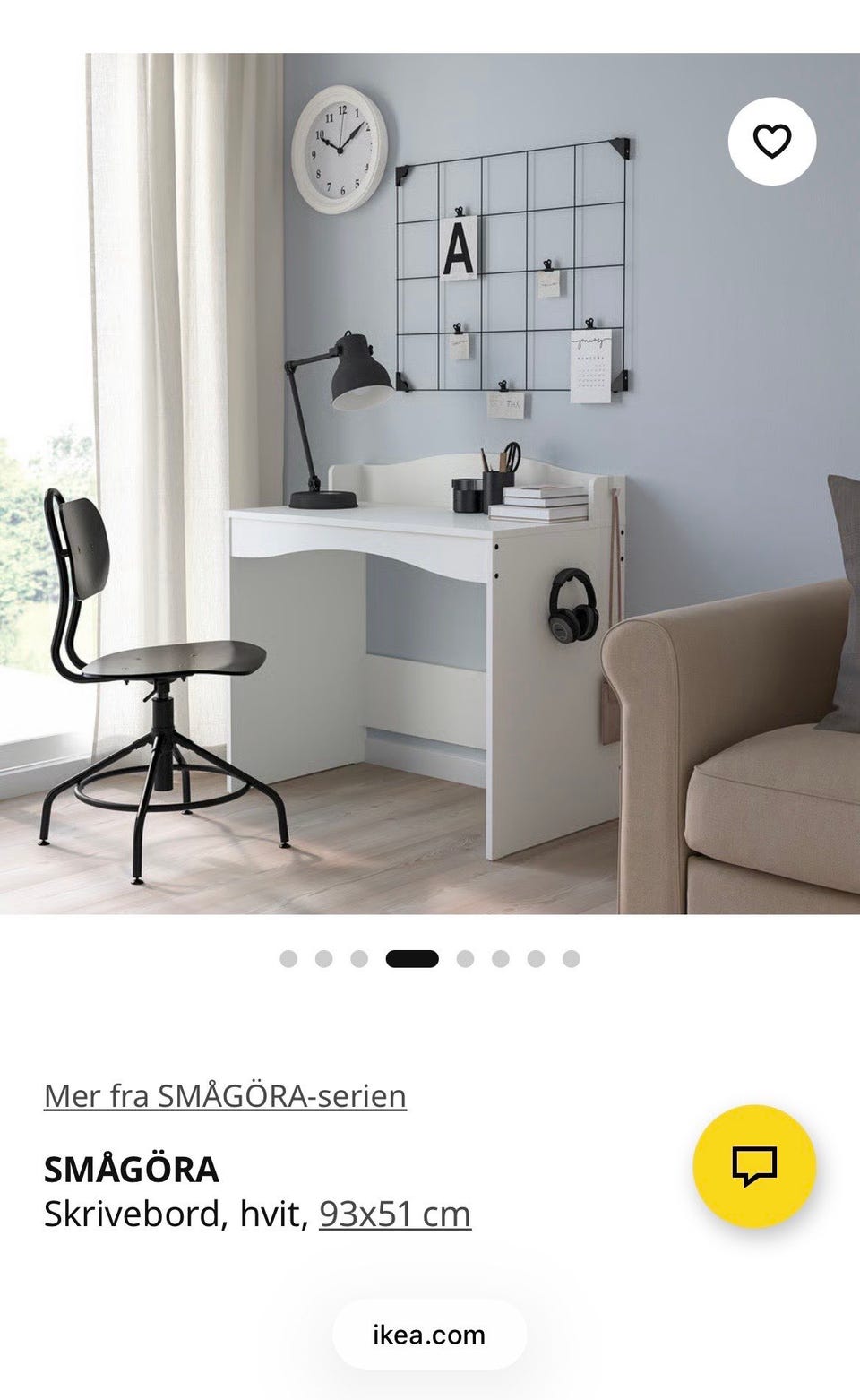The image size is (860, 1400).
Task: Select the third carousel dot
Action: (x=358, y=958)
